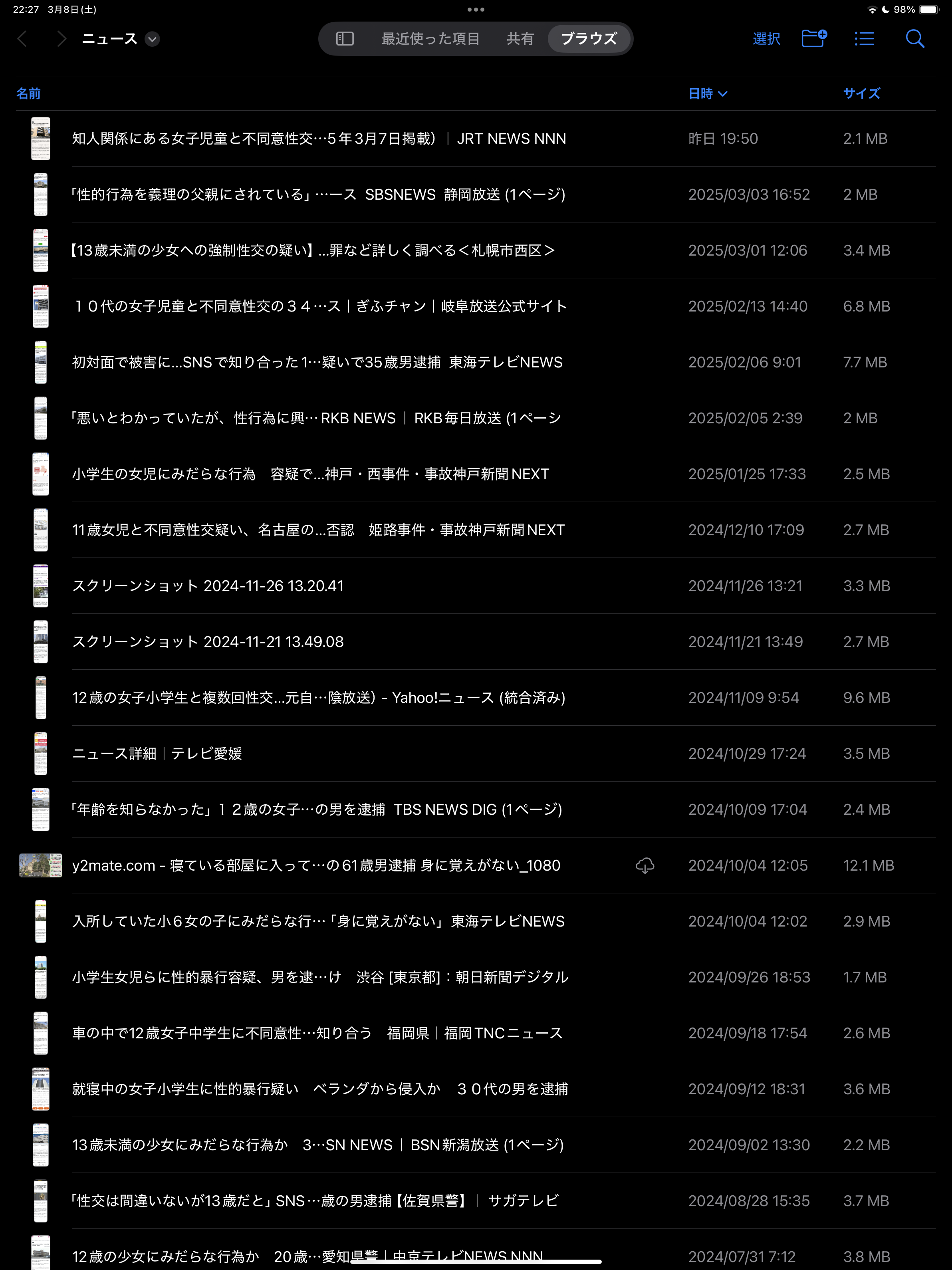Switch to the ブラウズ tab
This screenshot has width=952, height=1270.
tap(589, 39)
